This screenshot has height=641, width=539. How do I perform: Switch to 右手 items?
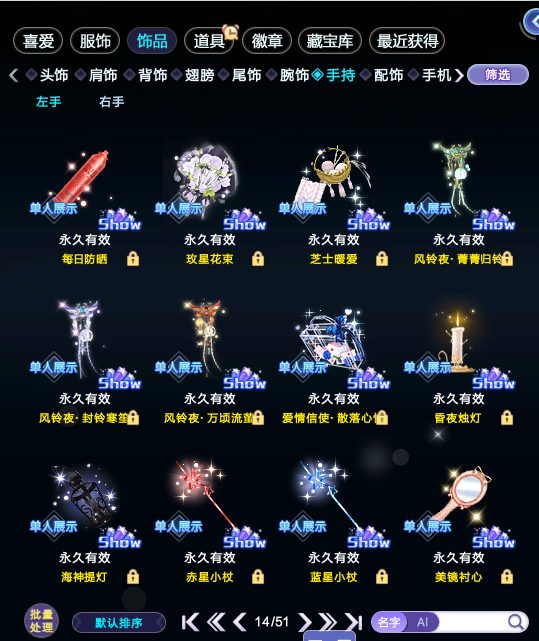111,101
